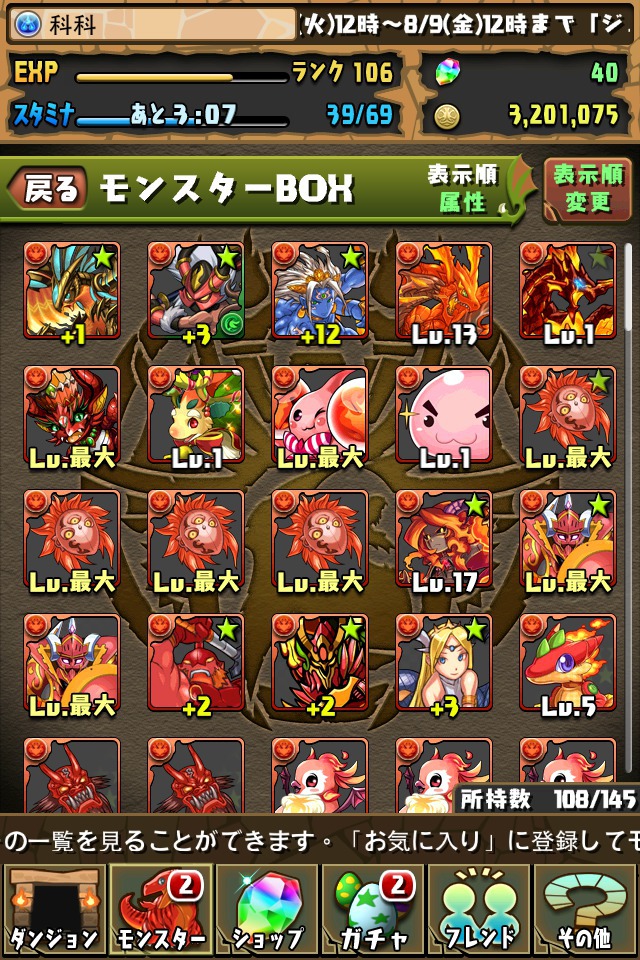Image resolution: width=640 pixels, height=960 pixels.
Task: Select the red masked ninja with +3
Action: click(x=196, y=290)
